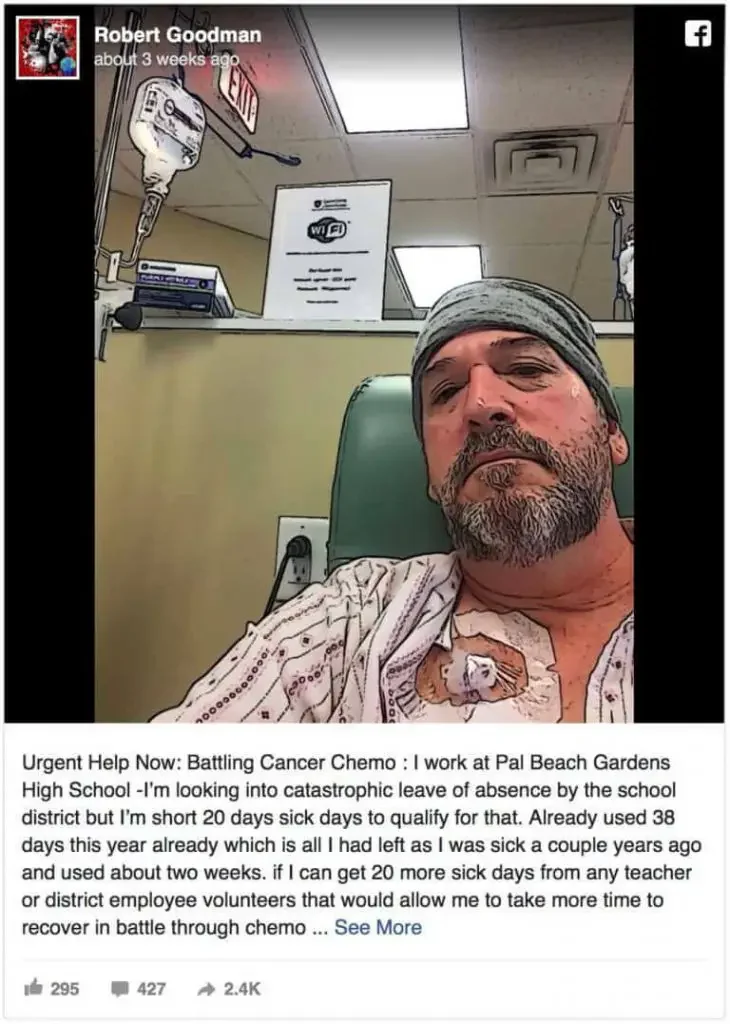Viewport: 730px width, 1024px height.
Task: Expand the post with See More
Action: point(377,927)
